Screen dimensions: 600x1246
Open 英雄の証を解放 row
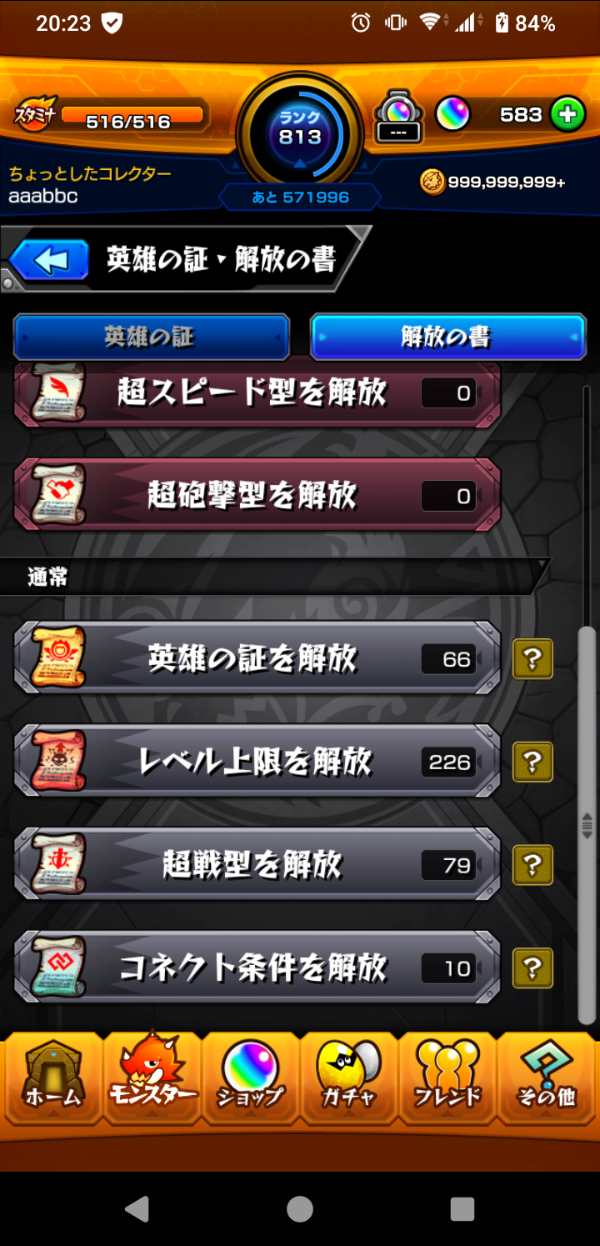click(257, 658)
